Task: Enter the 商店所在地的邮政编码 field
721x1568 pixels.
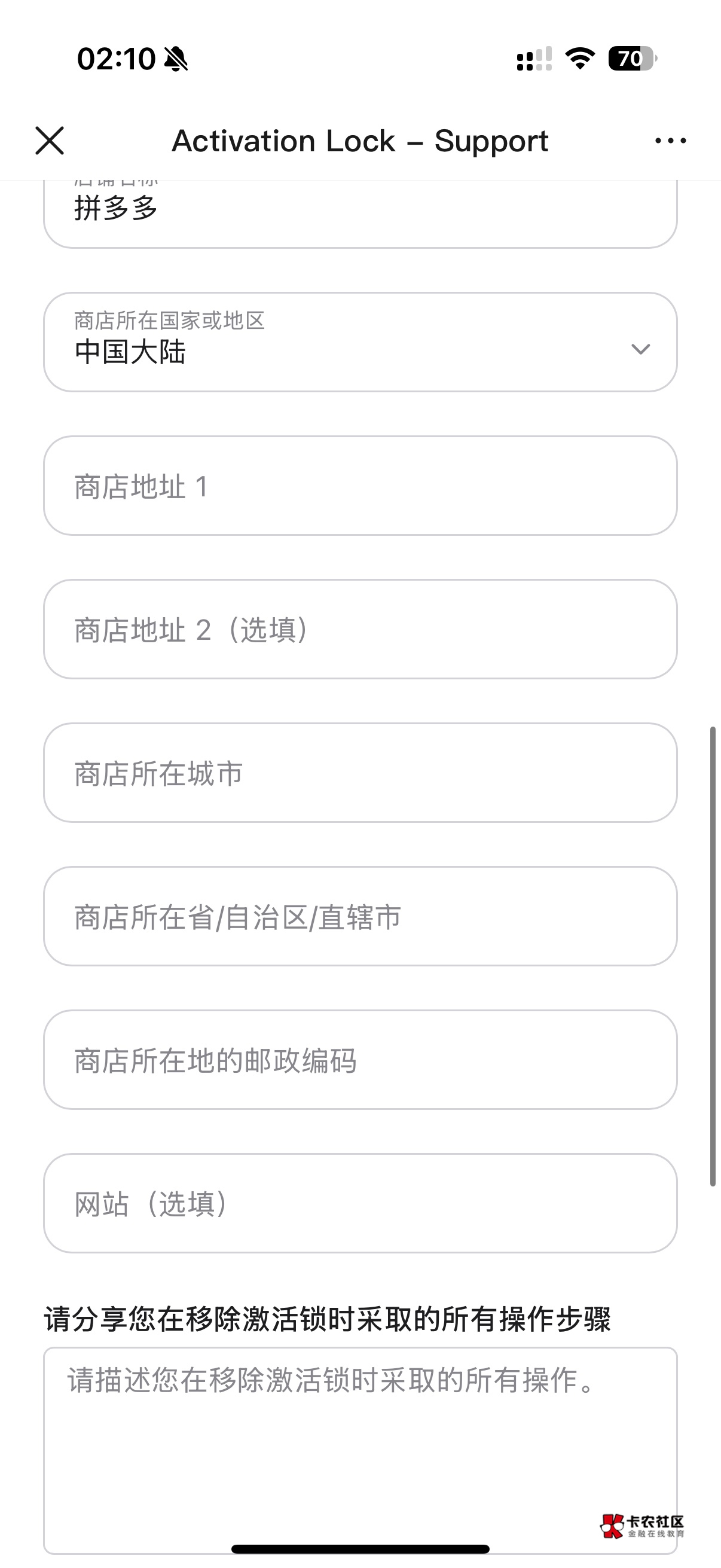Action: coord(359,1060)
